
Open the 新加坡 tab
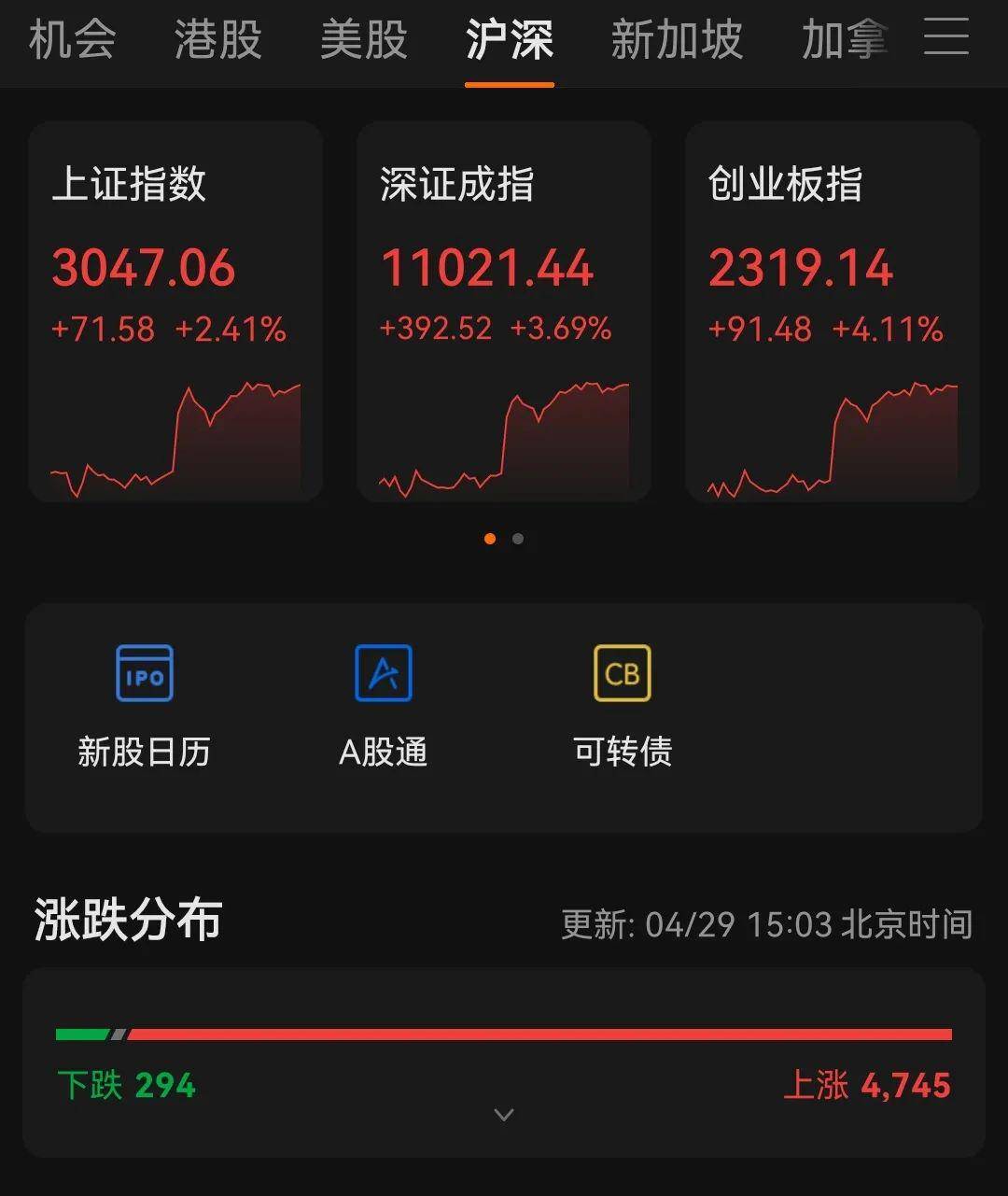[676, 40]
